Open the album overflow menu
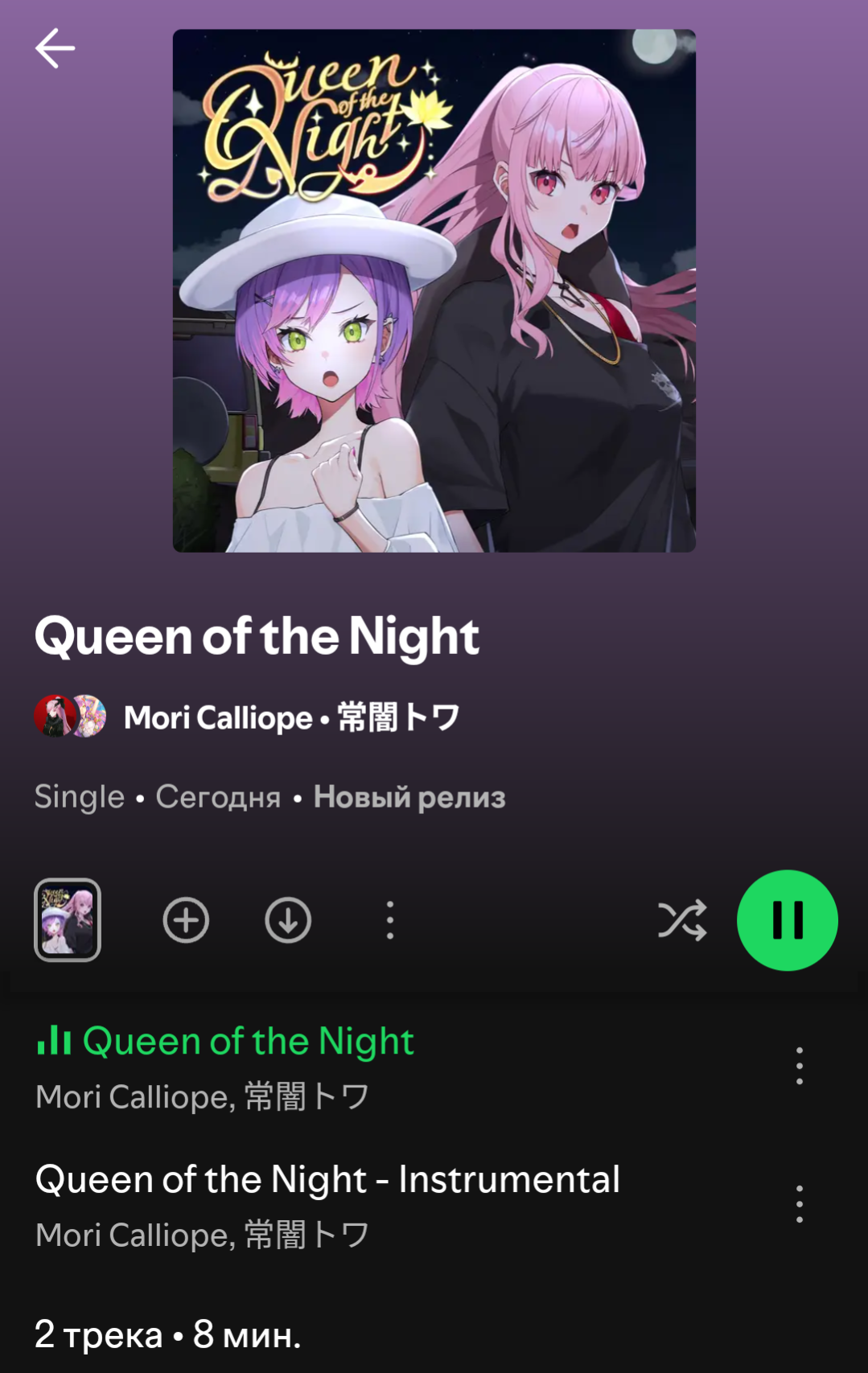Screen dimensions: 868x1373 click(x=390, y=920)
